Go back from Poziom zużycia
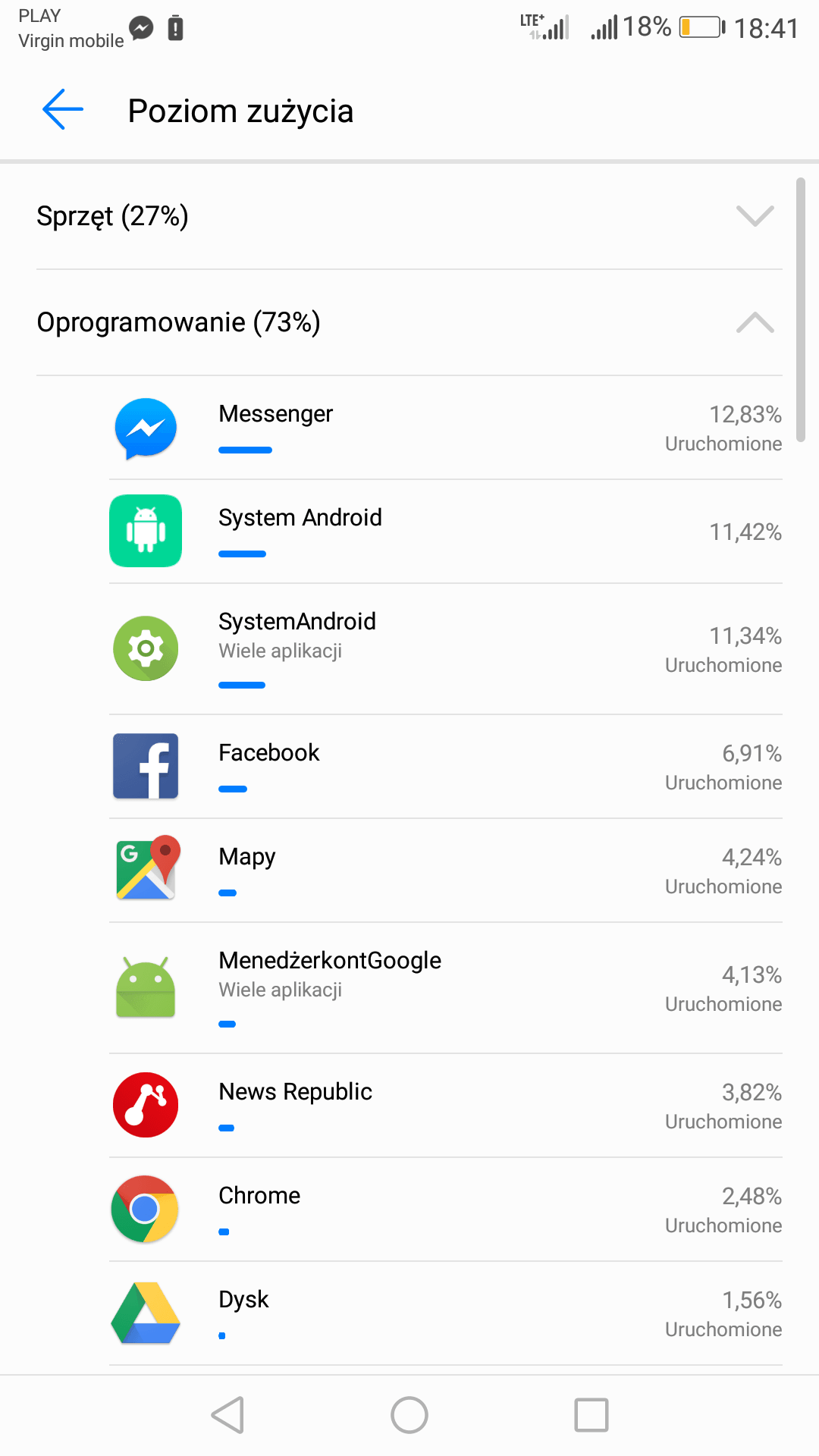 [63, 110]
